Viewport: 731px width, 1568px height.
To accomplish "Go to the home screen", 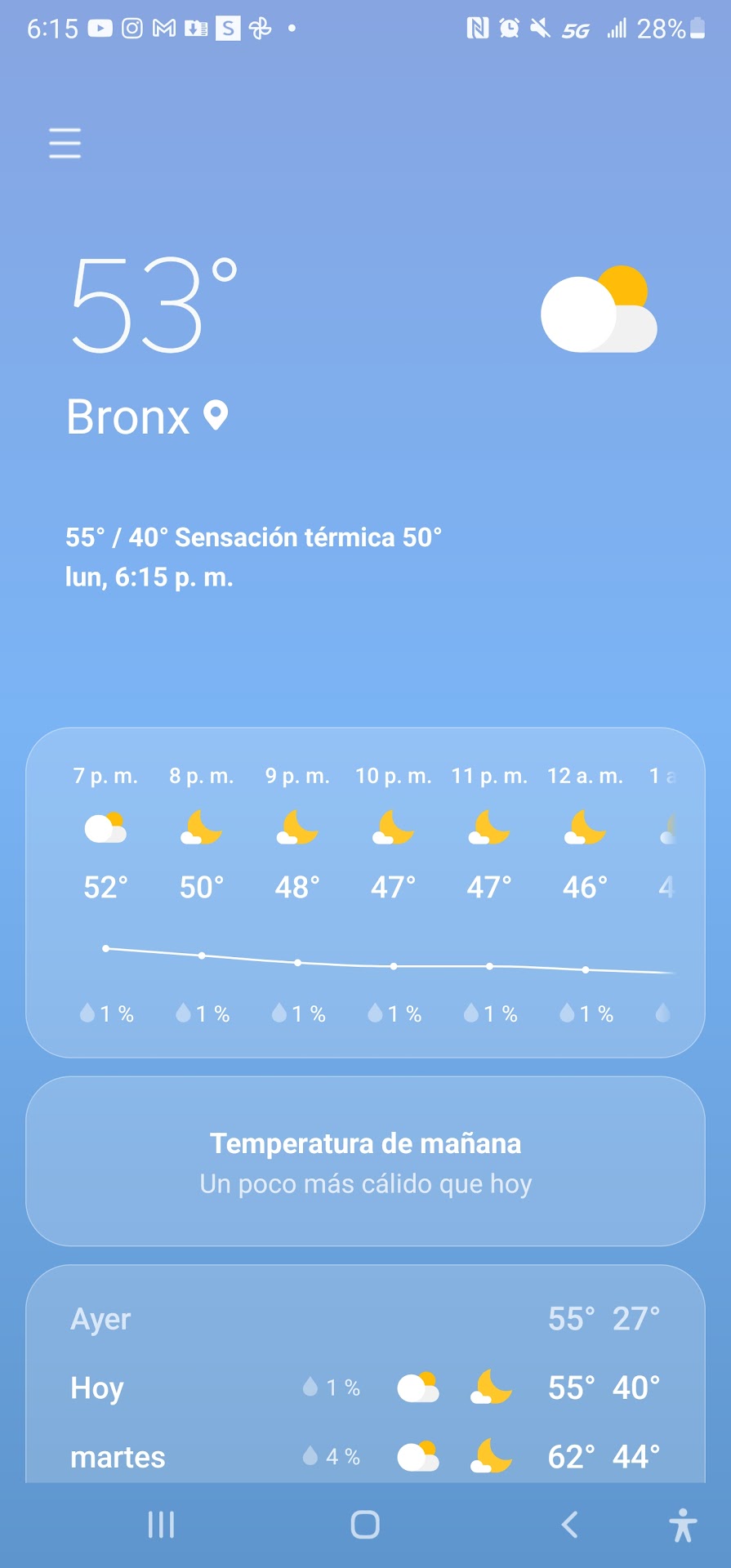I will pyautogui.click(x=365, y=1524).
